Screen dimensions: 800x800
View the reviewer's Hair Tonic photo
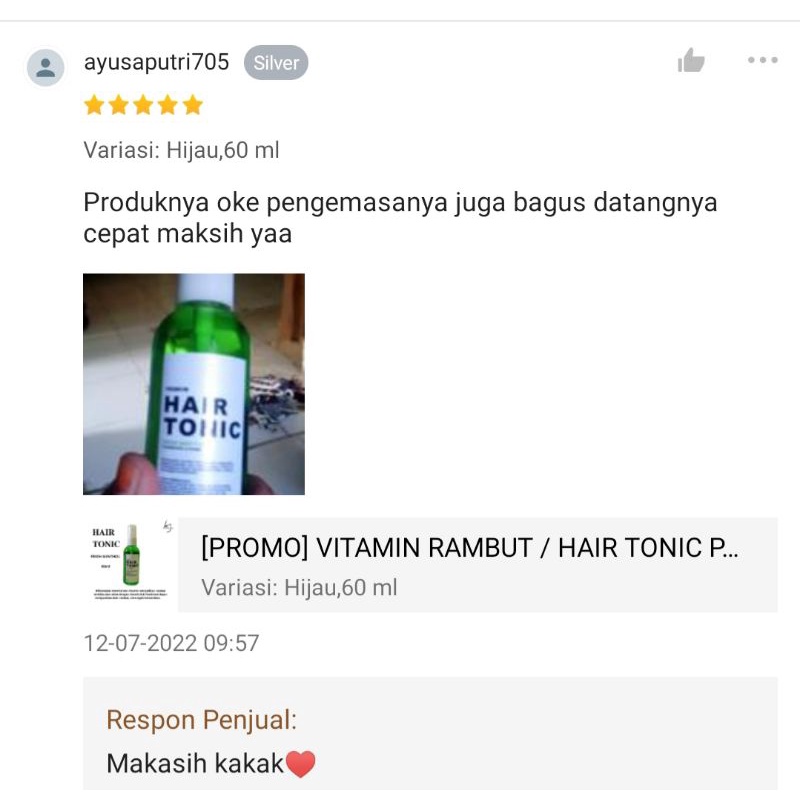click(x=194, y=384)
